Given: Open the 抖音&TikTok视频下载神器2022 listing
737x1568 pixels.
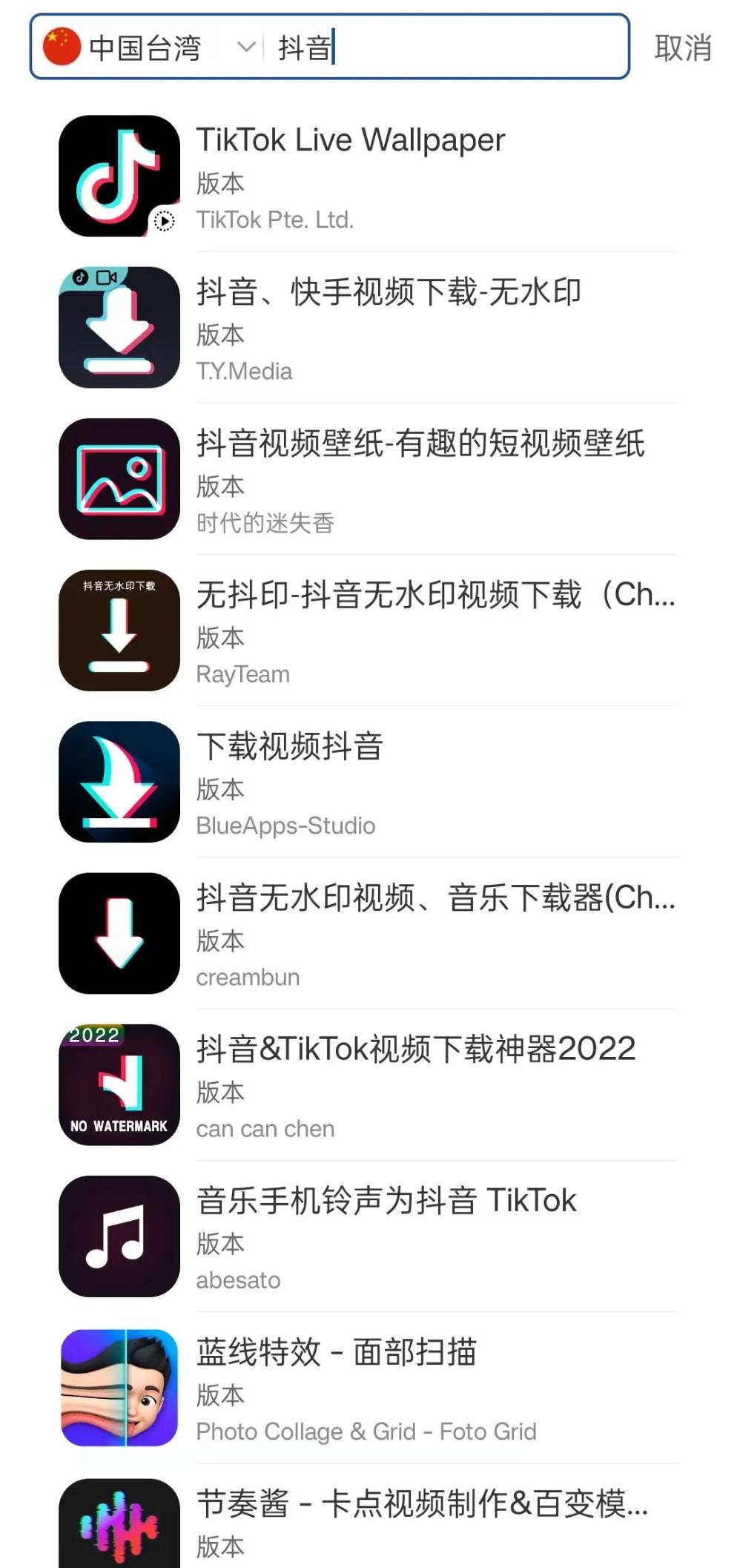Looking at the screenshot, I should pyautogui.click(x=415, y=1049).
